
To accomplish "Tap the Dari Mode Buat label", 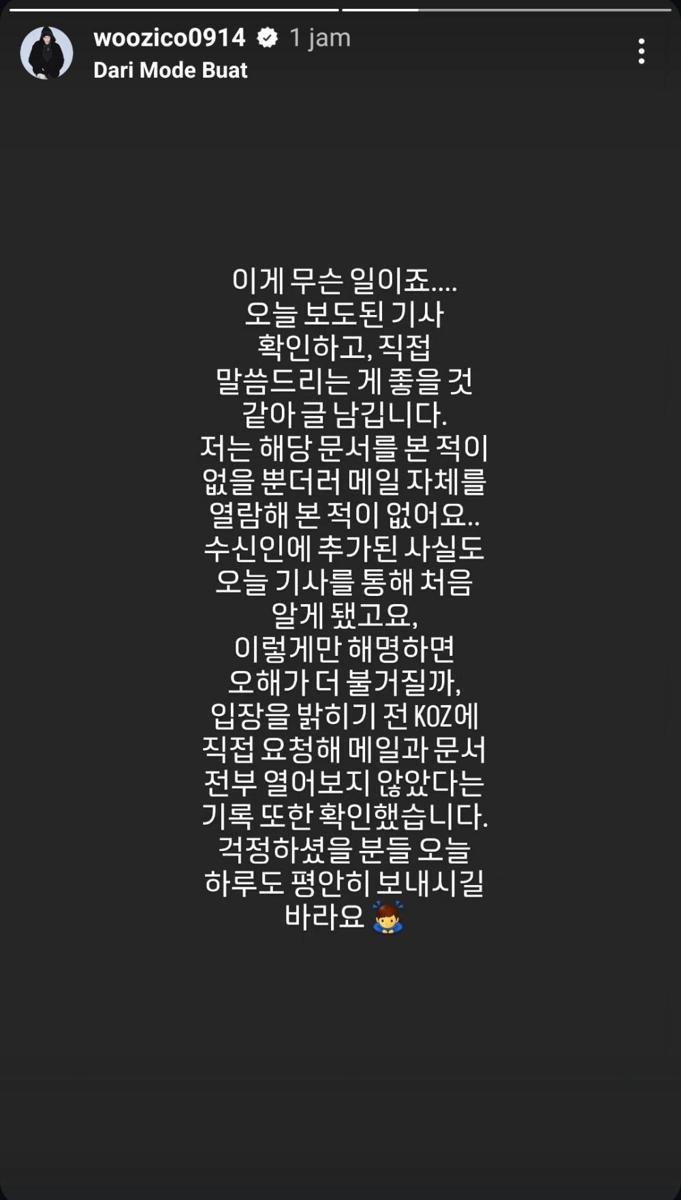I will 170,70.
